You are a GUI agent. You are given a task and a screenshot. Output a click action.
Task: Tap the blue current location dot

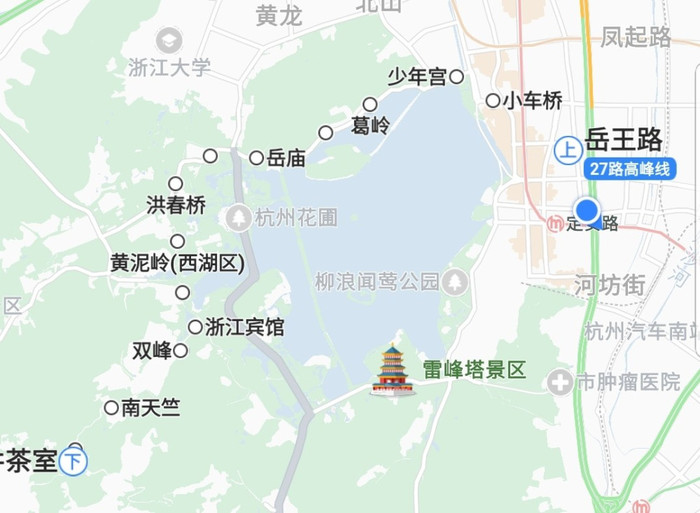click(x=588, y=210)
